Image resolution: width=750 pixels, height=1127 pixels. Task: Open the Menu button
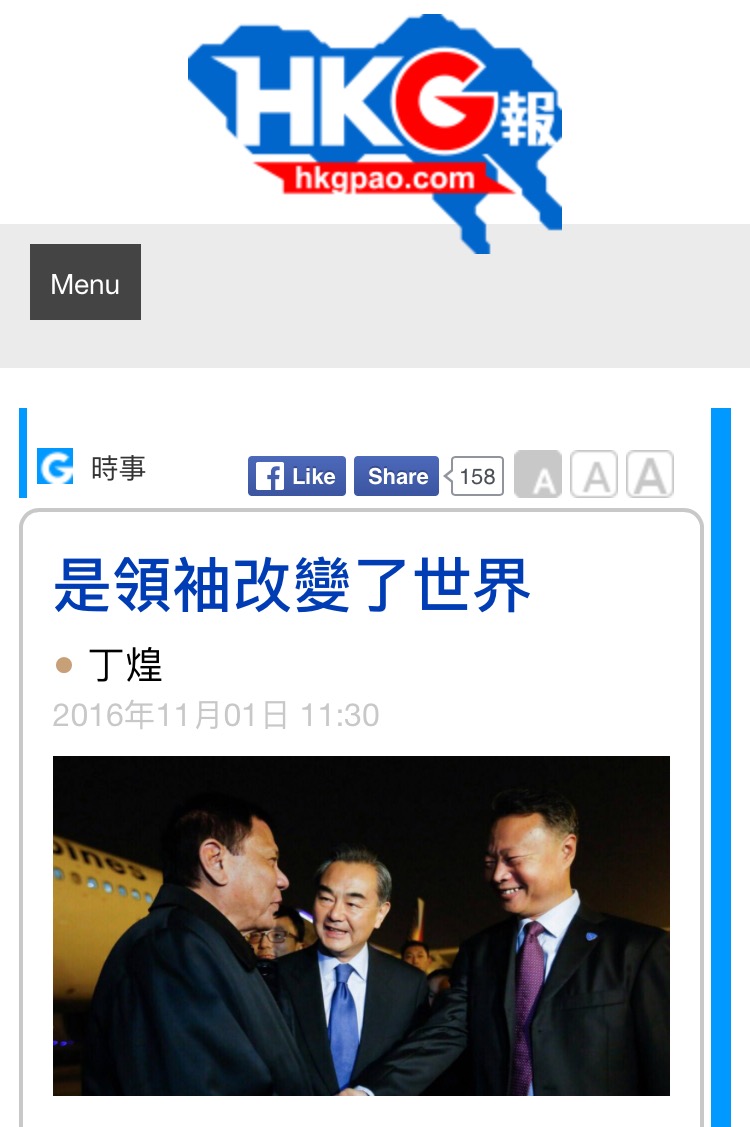[x=85, y=283]
